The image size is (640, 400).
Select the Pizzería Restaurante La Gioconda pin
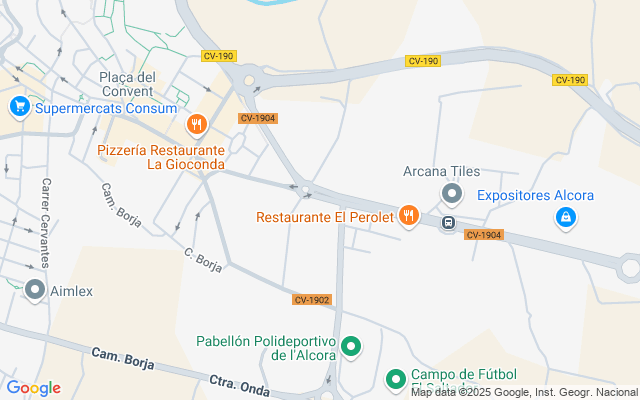click(x=196, y=125)
